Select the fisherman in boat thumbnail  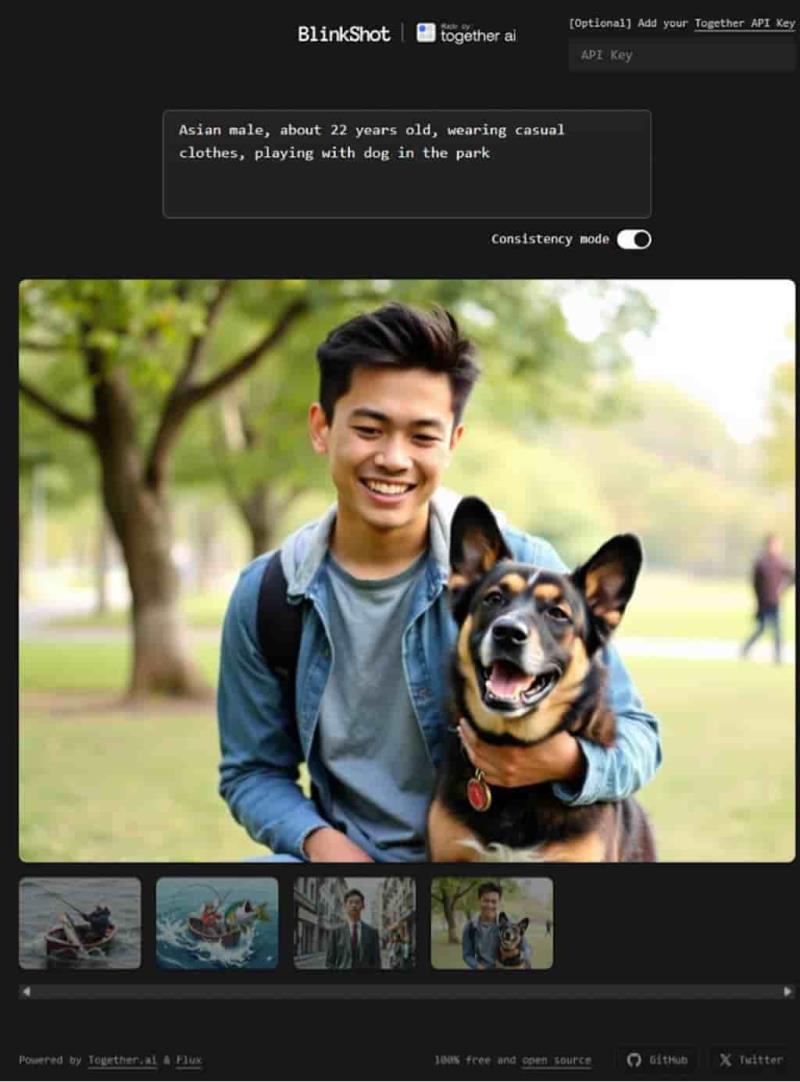(80, 923)
